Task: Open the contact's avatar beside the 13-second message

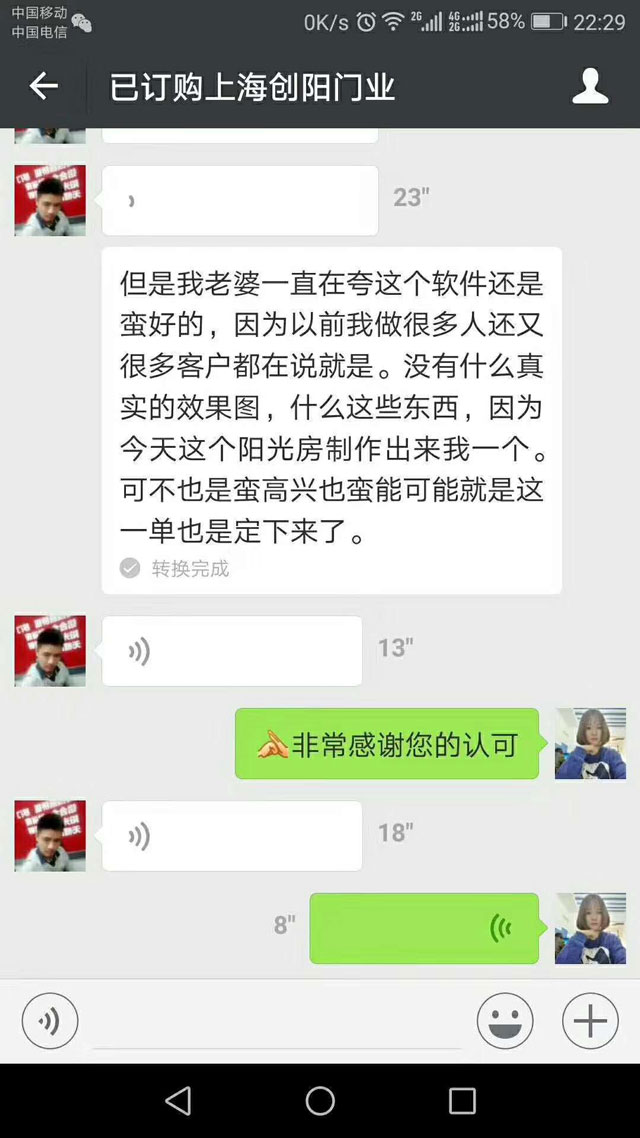Action: [x=50, y=651]
